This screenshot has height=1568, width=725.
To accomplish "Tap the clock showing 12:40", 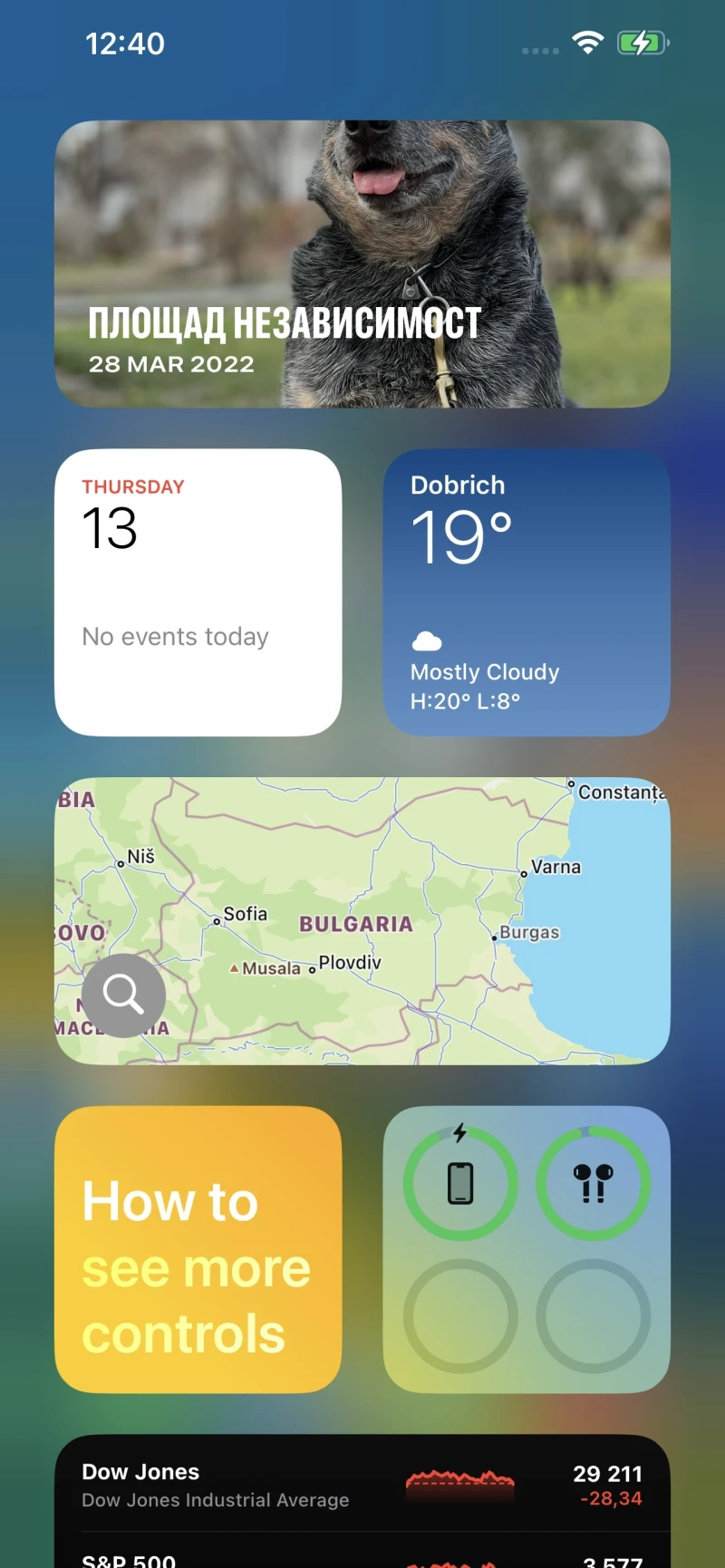I will pyautogui.click(x=124, y=43).
